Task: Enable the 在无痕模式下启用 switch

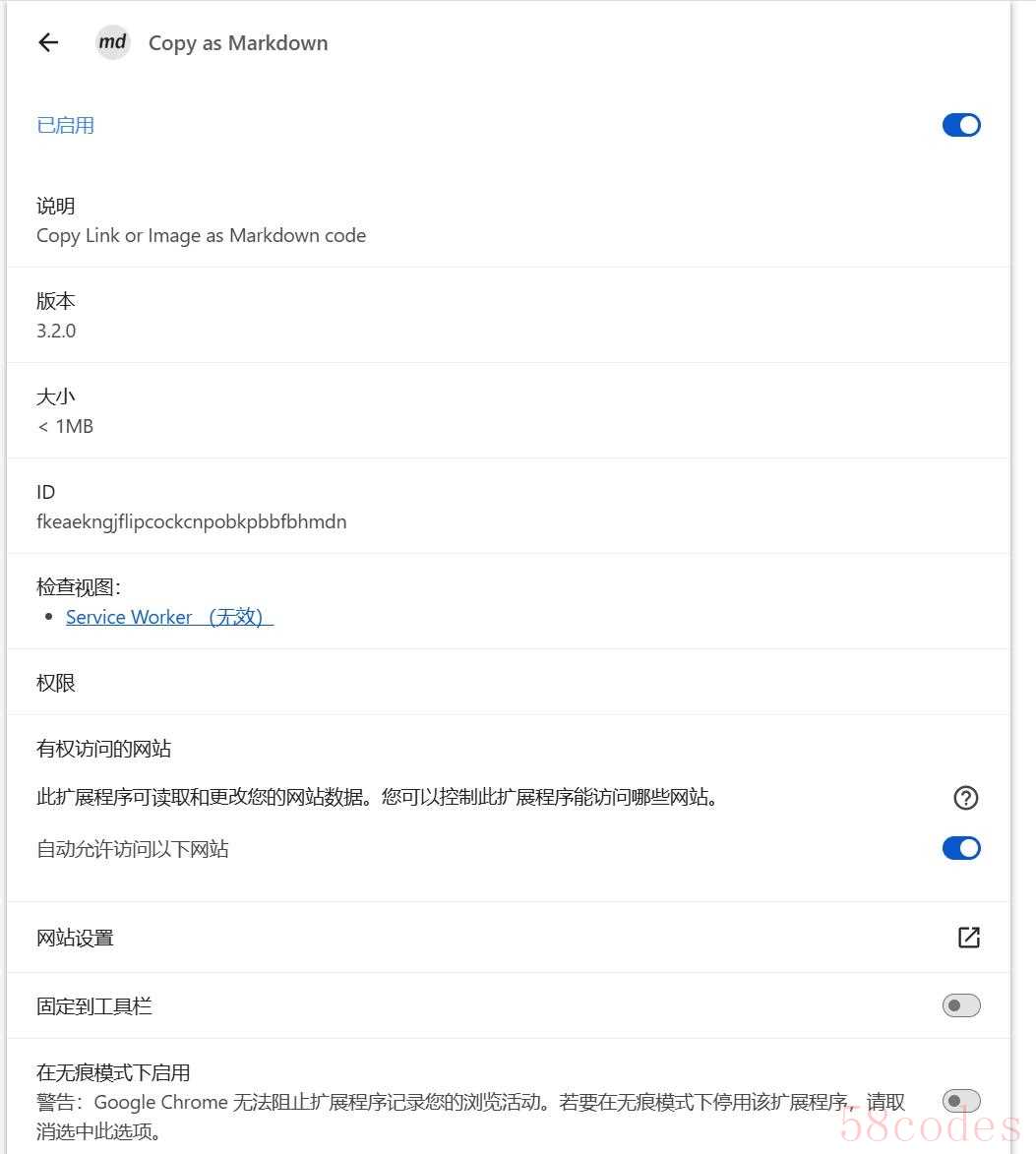Action: (x=961, y=1101)
